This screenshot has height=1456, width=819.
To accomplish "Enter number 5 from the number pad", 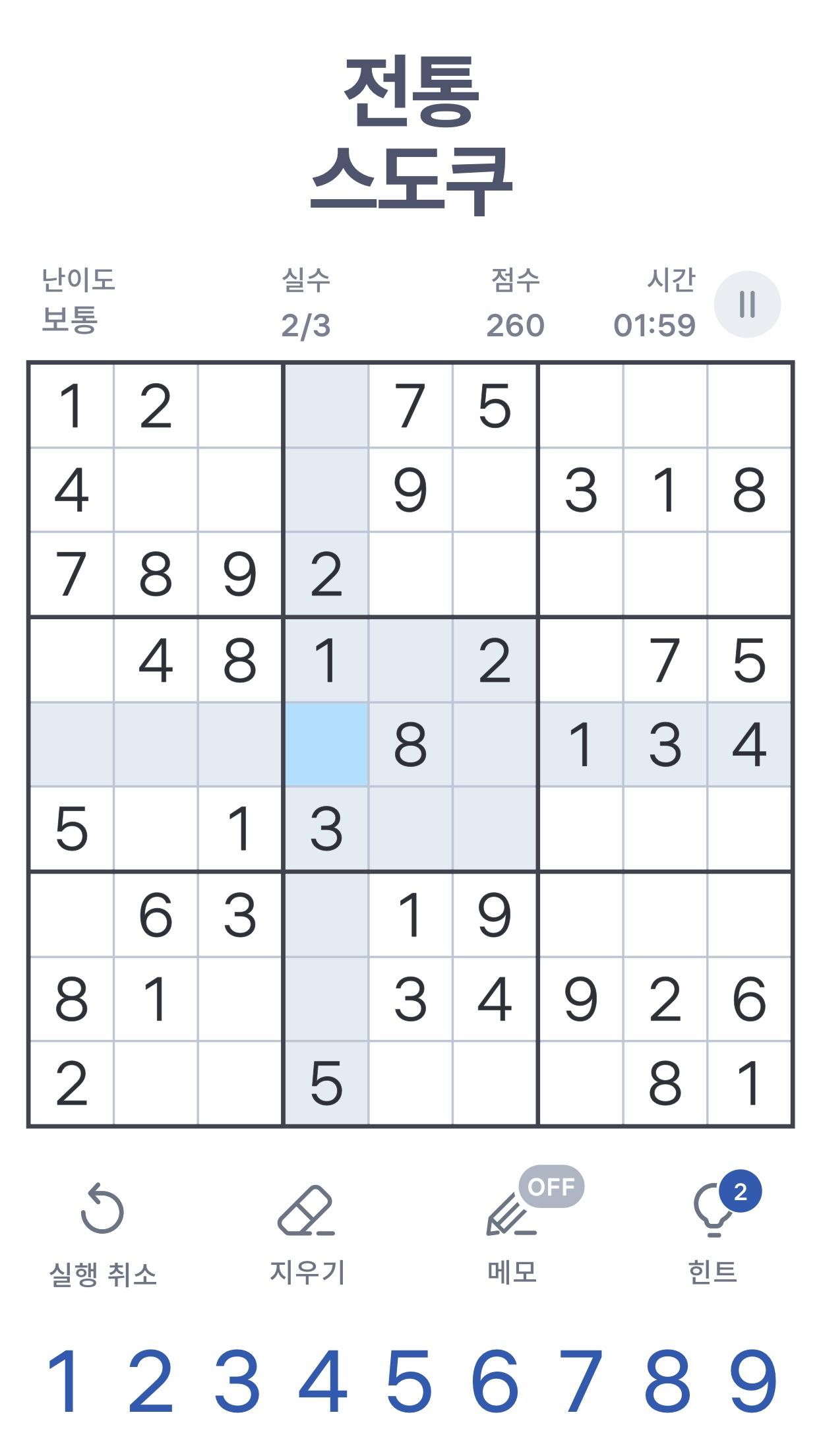I will pyautogui.click(x=409, y=1381).
